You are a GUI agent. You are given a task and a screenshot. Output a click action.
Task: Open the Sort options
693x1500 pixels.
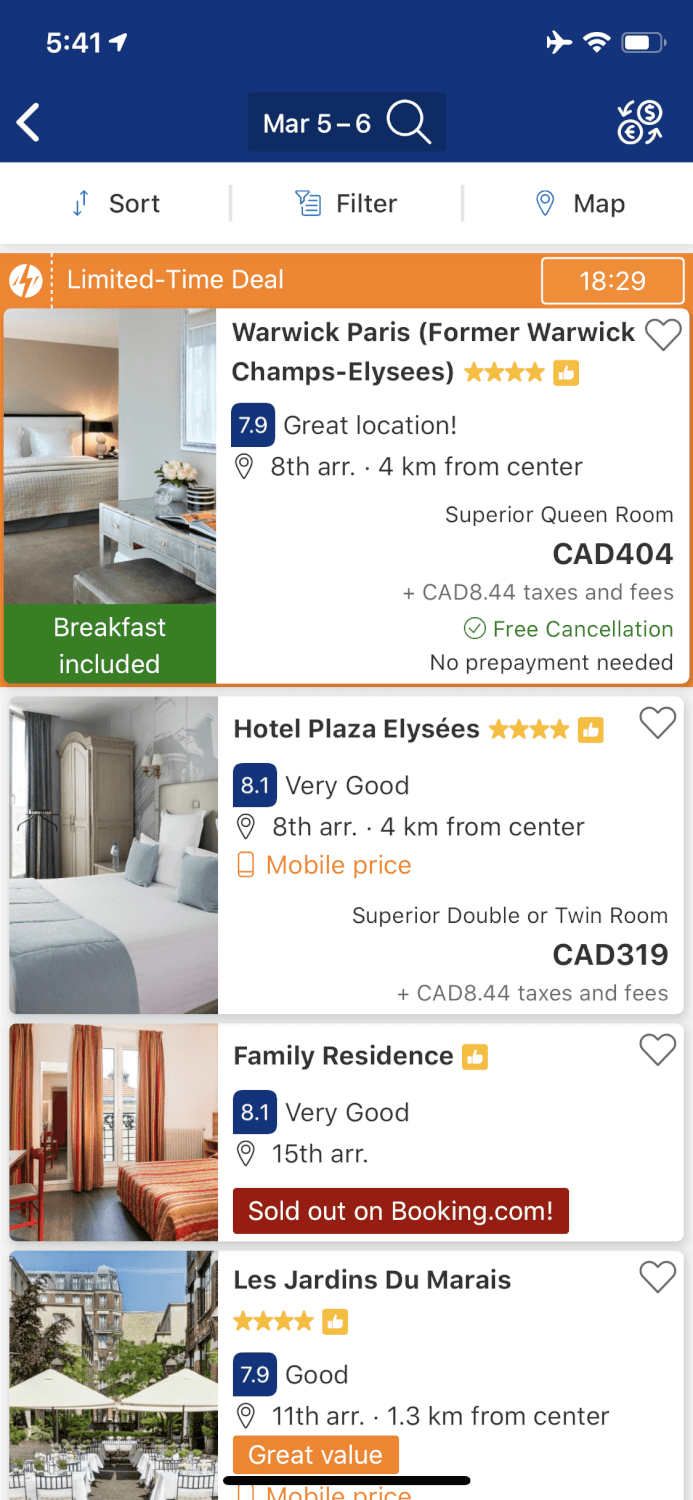click(116, 204)
